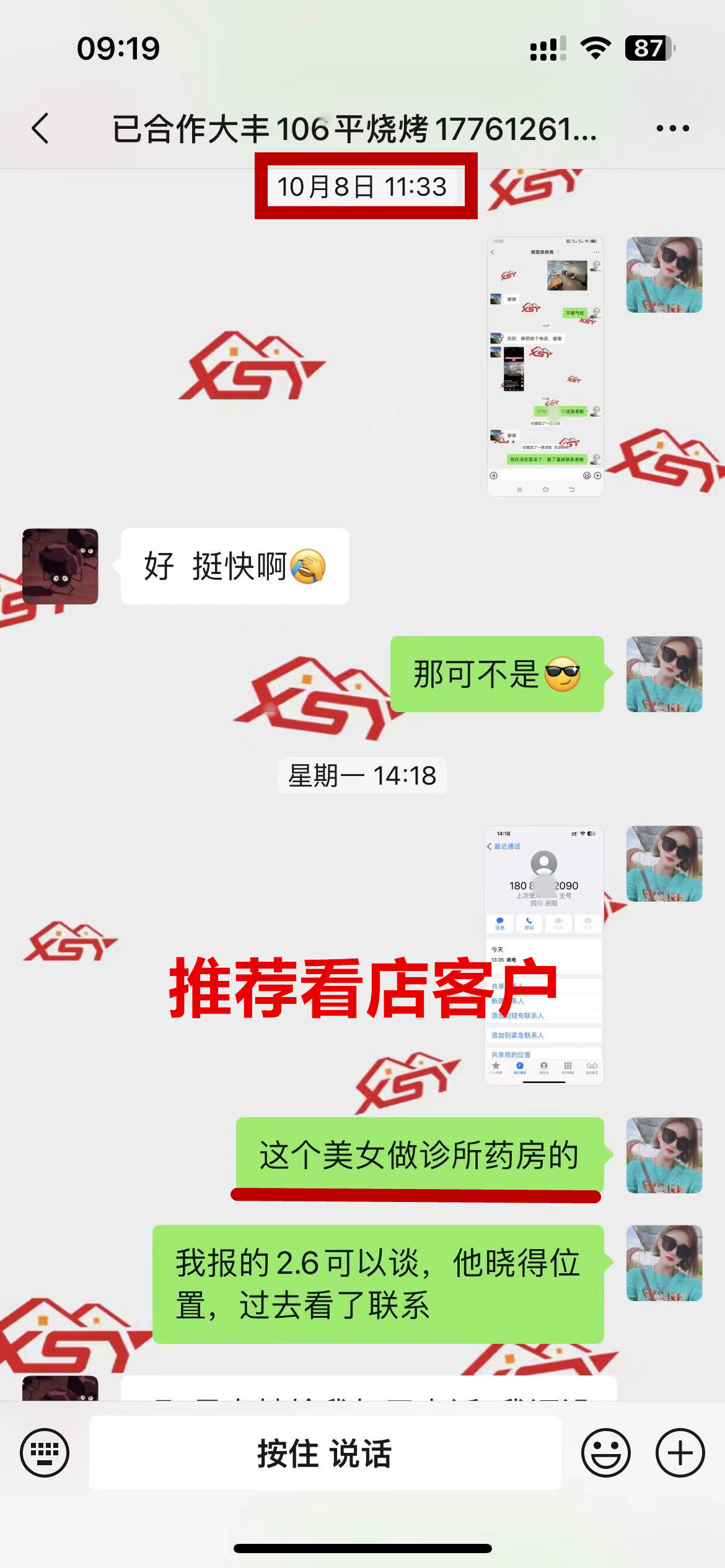725x1568 pixels.
Task: Open sender avatar beside 那可不是 message
Action: tap(664, 674)
